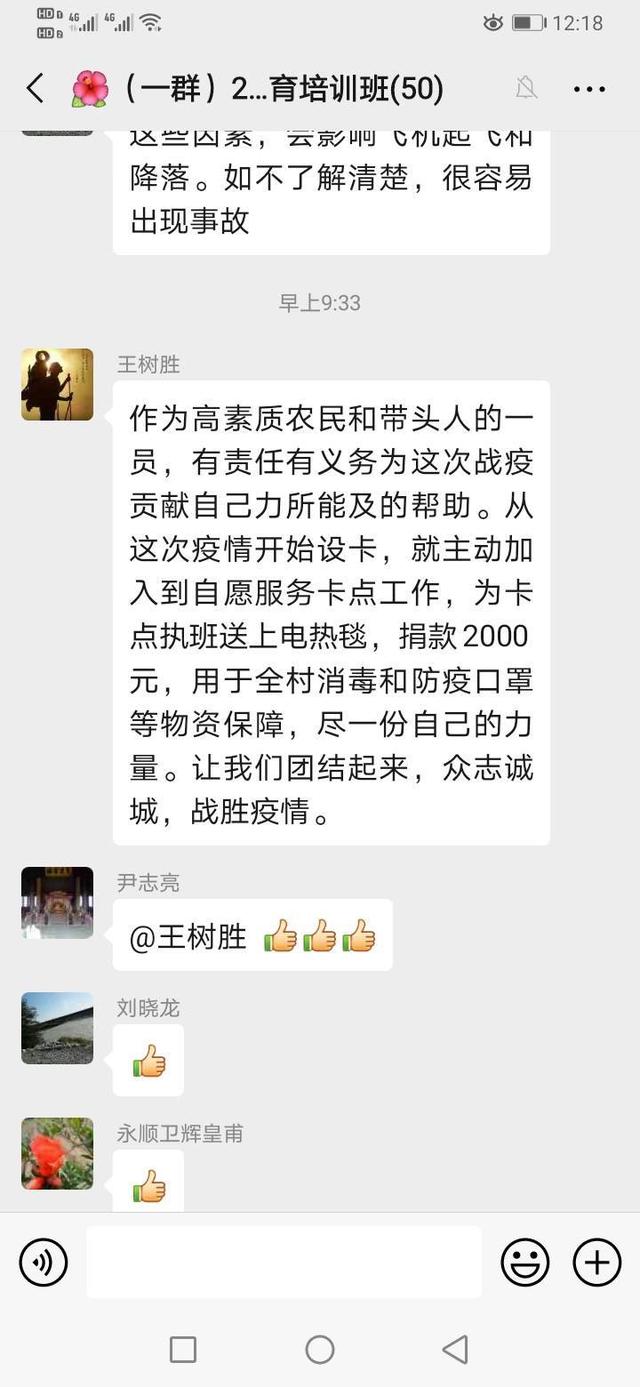Viewport: 640px width, 1387px height.
Task: Open the emoji picker
Action: click(525, 1262)
